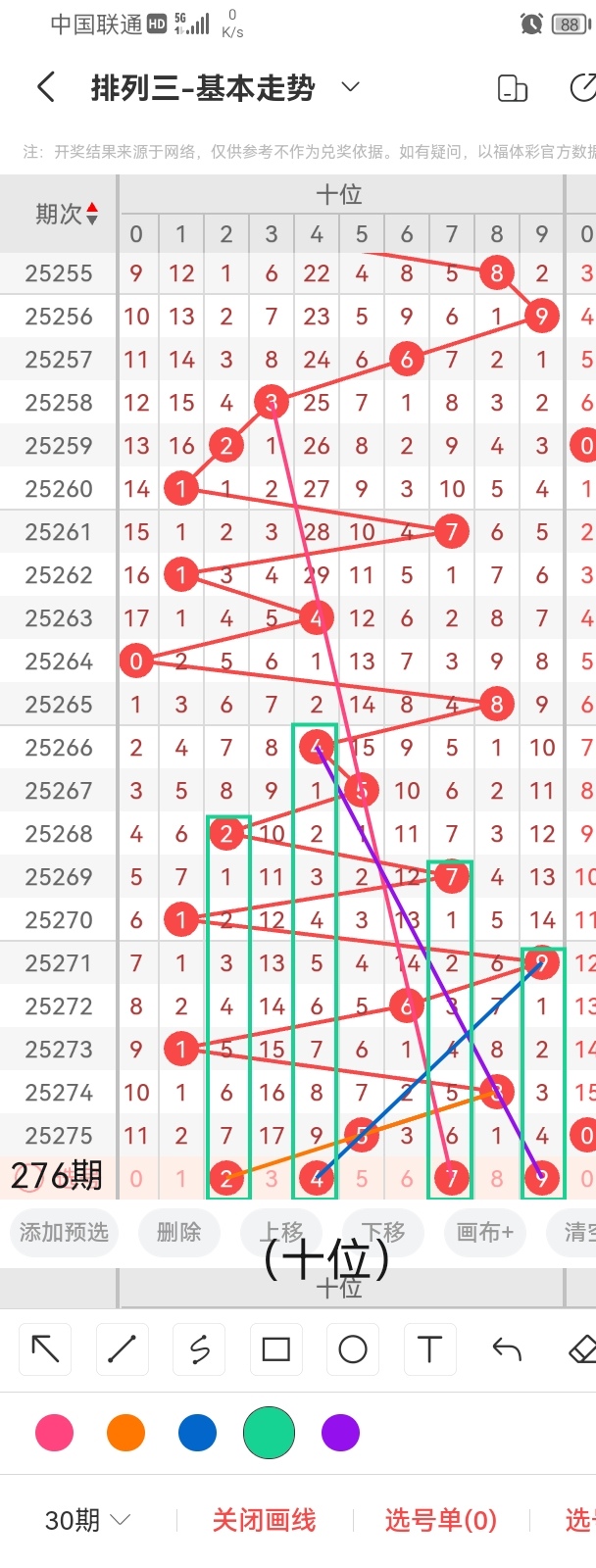Tap 画布+ button
Screen dimensions: 596x1568
click(484, 1232)
